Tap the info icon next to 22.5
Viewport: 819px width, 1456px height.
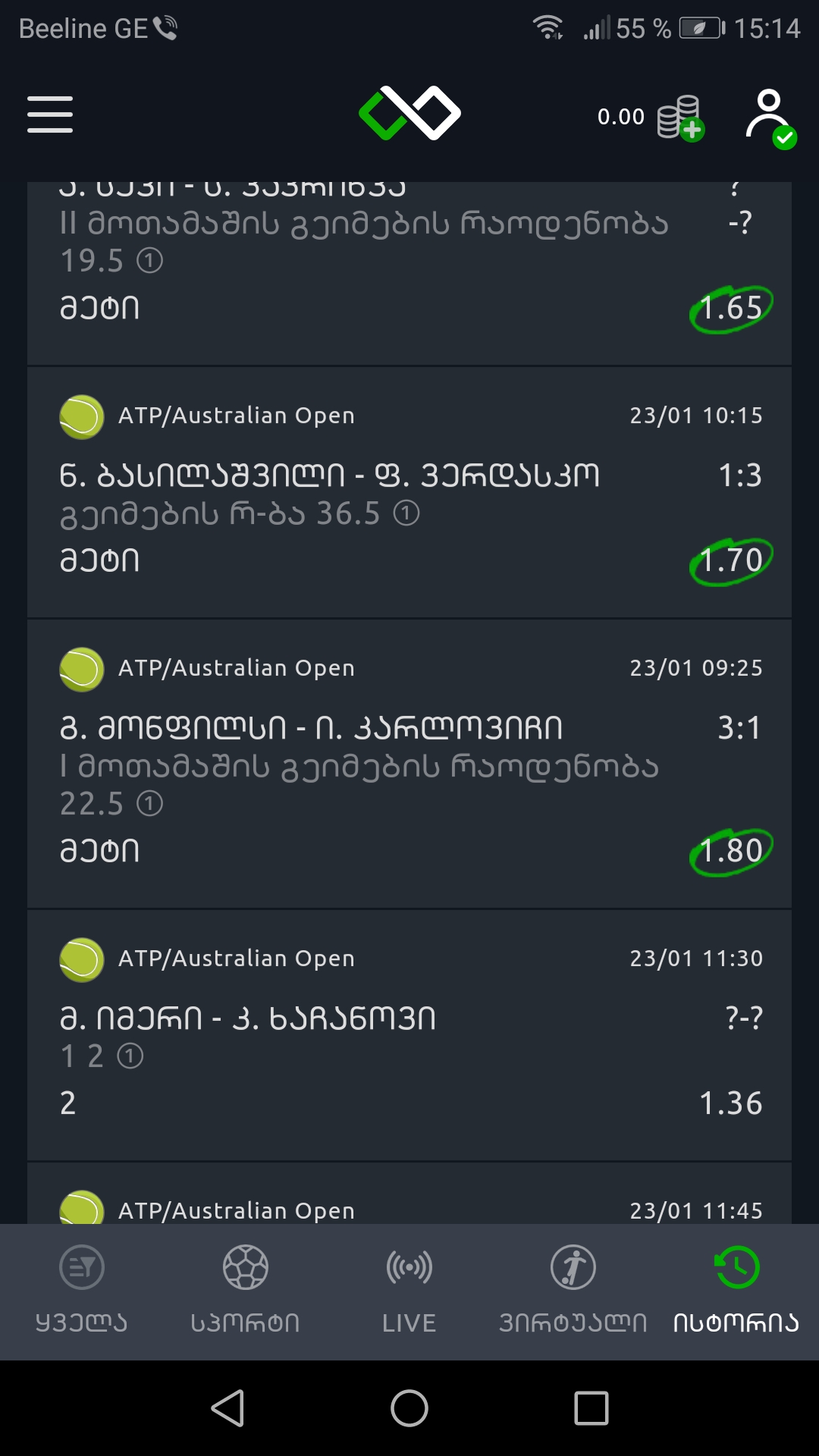point(149,804)
